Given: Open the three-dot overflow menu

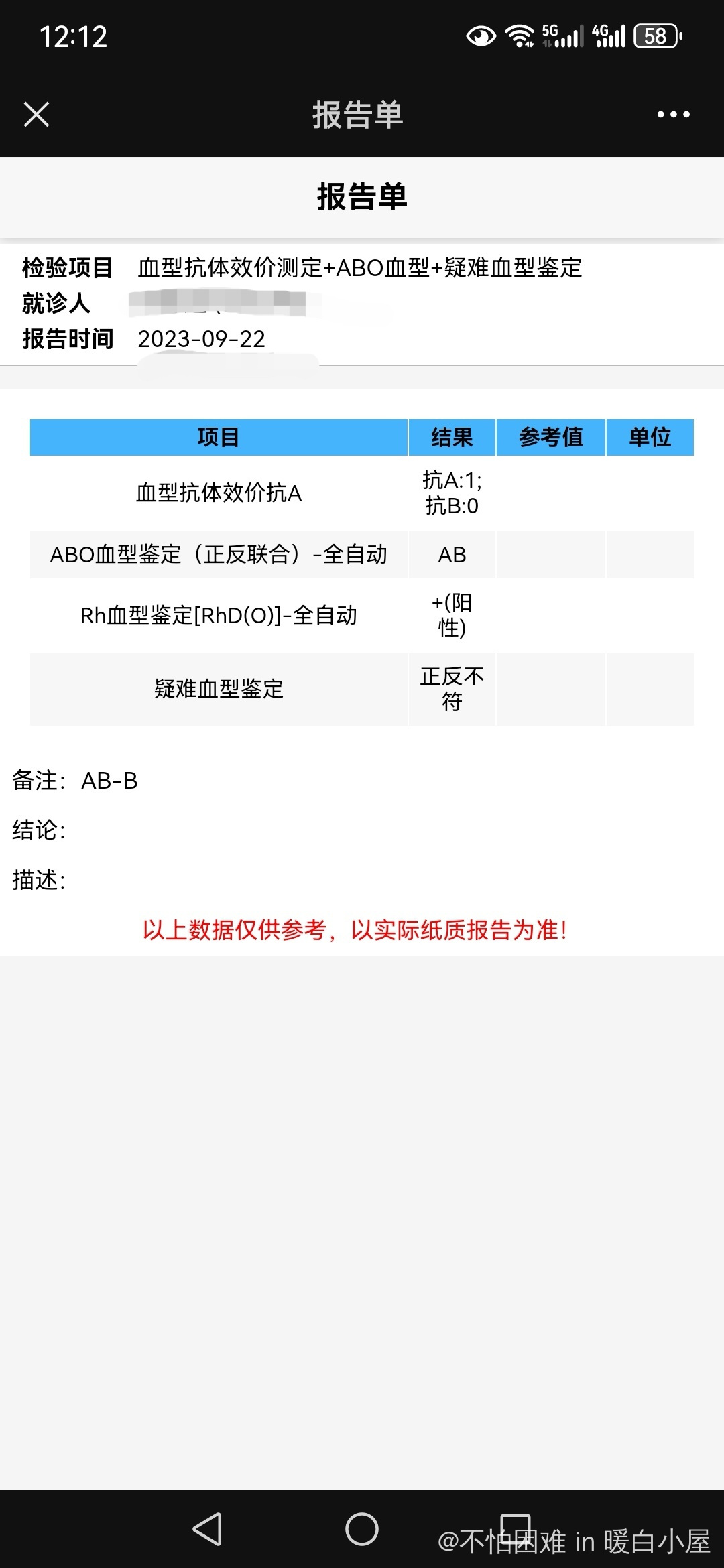Looking at the screenshot, I should [673, 115].
